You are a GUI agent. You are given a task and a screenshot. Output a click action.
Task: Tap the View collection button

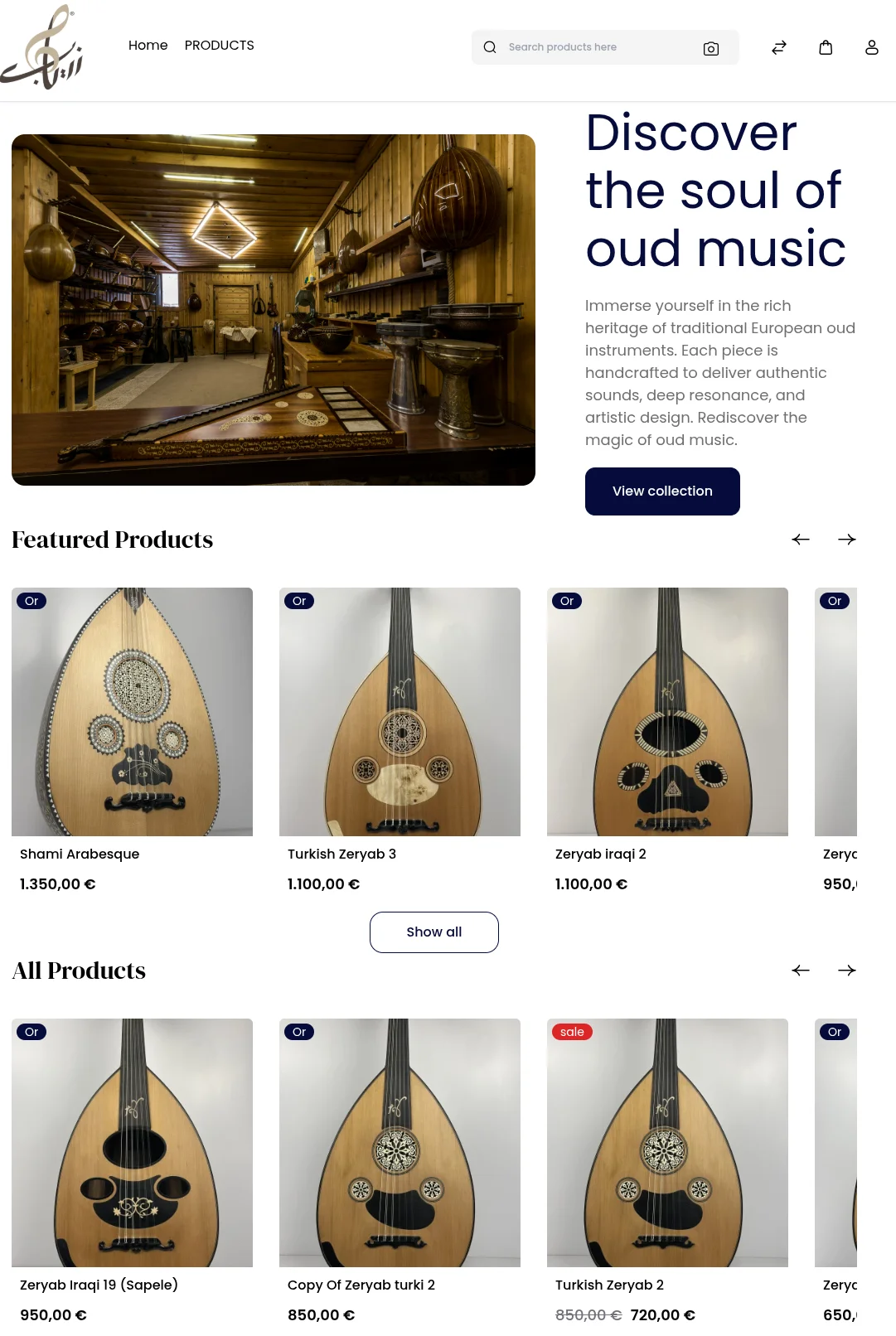point(662,491)
